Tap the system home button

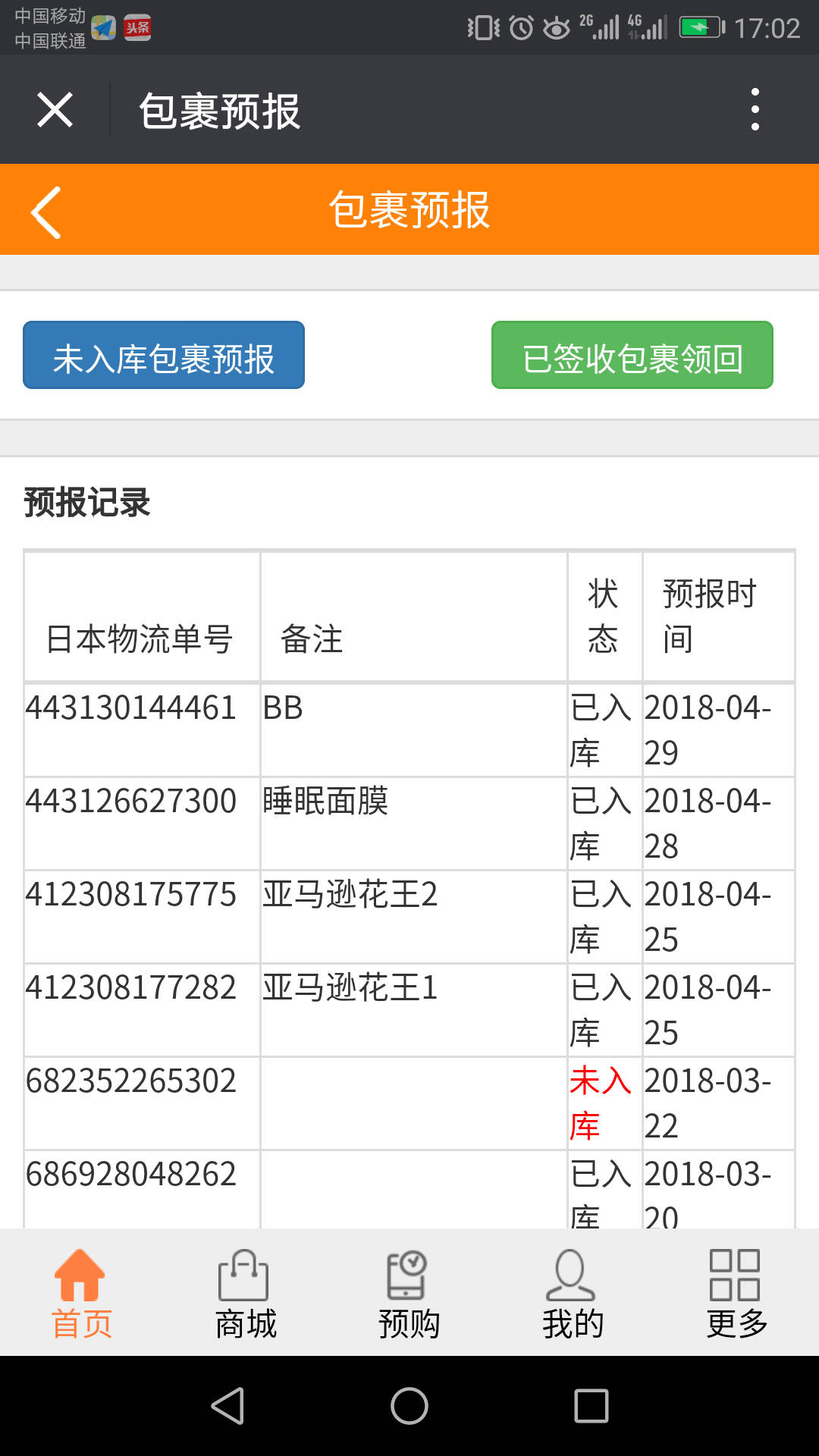pyautogui.click(x=409, y=1406)
